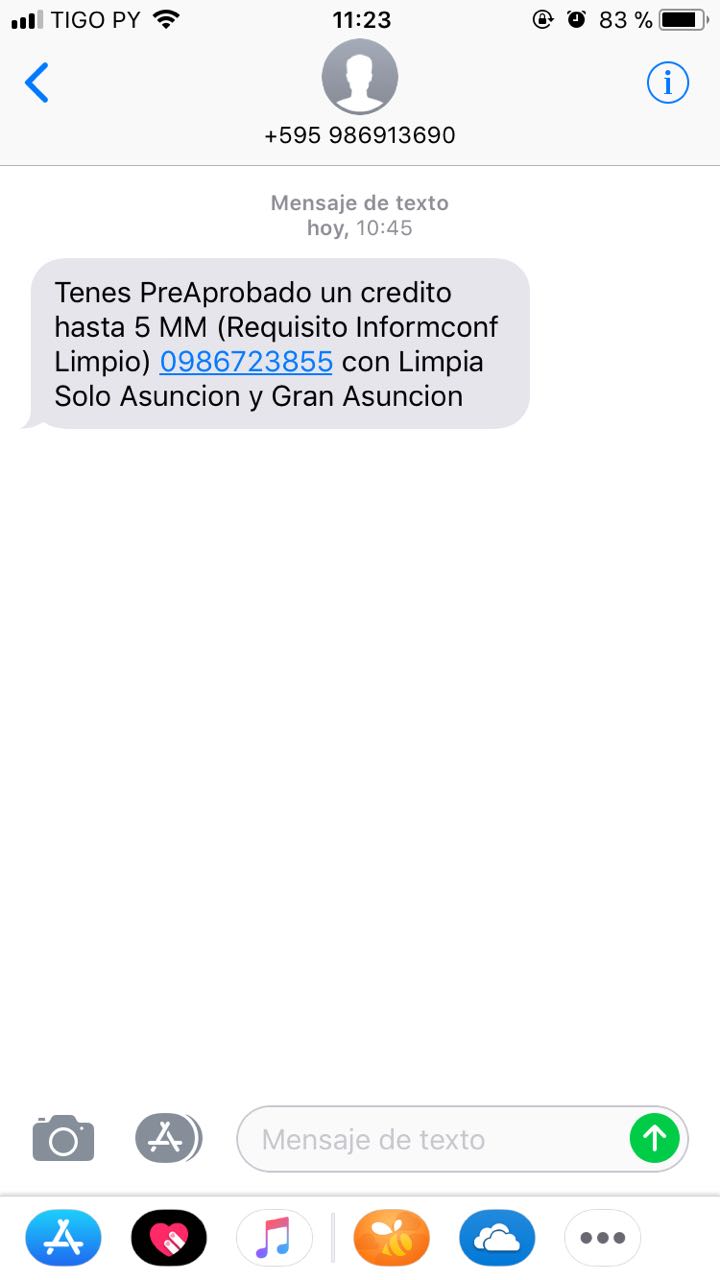Screen dimensions: 720x1280
Task: Open the blue cloud iMessage app
Action: tap(497, 1238)
